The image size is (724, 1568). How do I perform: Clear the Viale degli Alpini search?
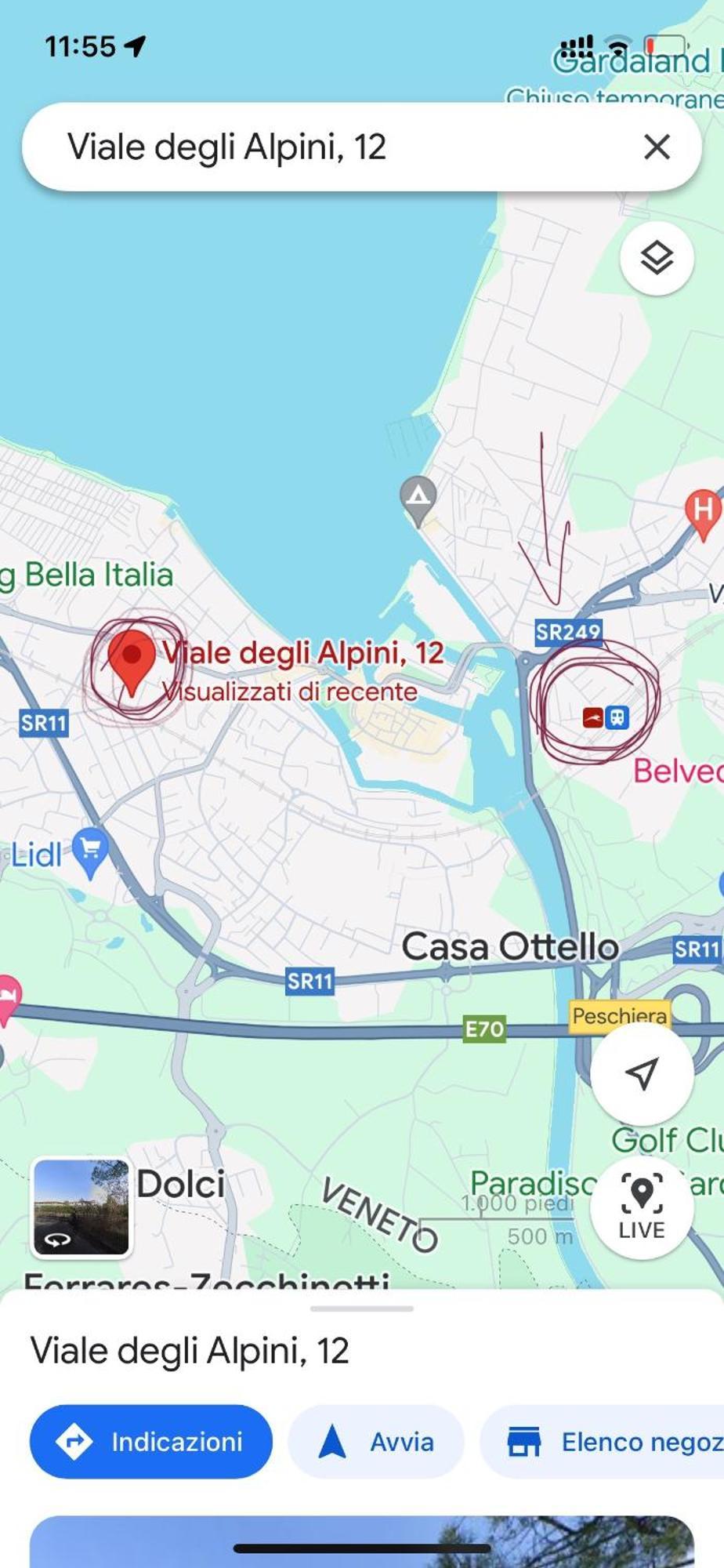(x=657, y=147)
